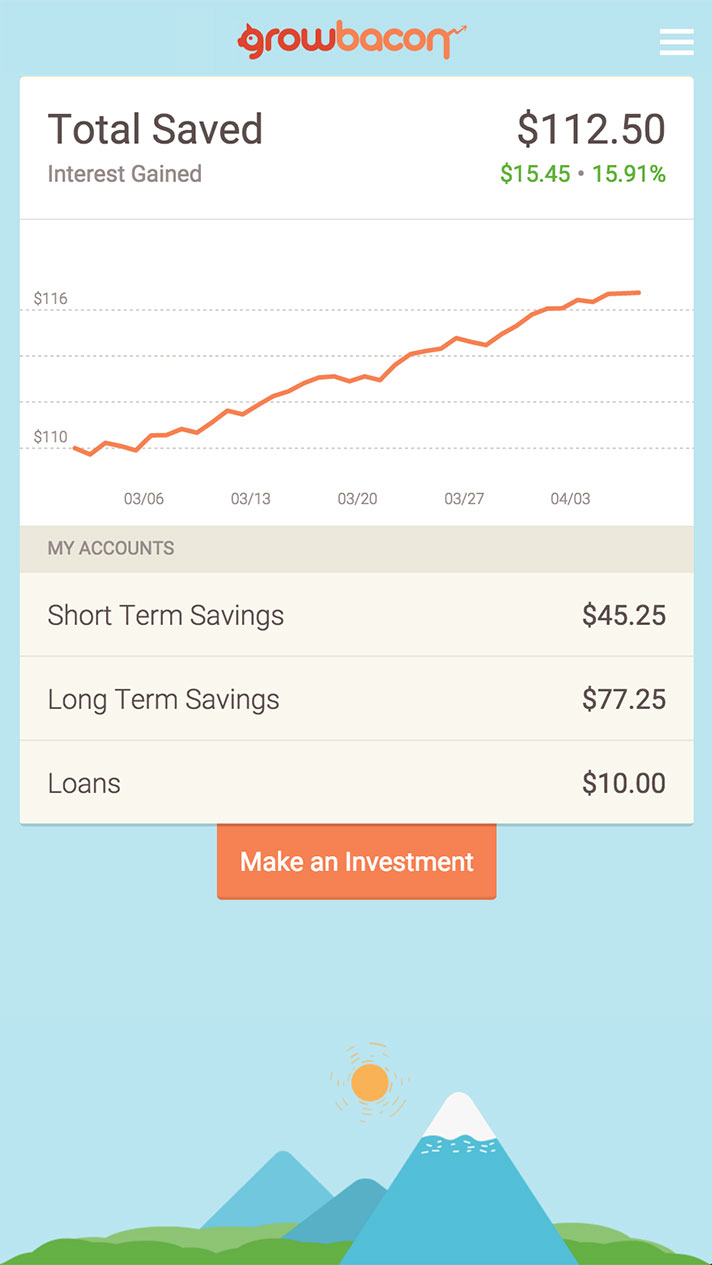Image resolution: width=712 pixels, height=1265 pixels.
Task: View the Long Term Savings account
Action: pyautogui.click(x=356, y=699)
